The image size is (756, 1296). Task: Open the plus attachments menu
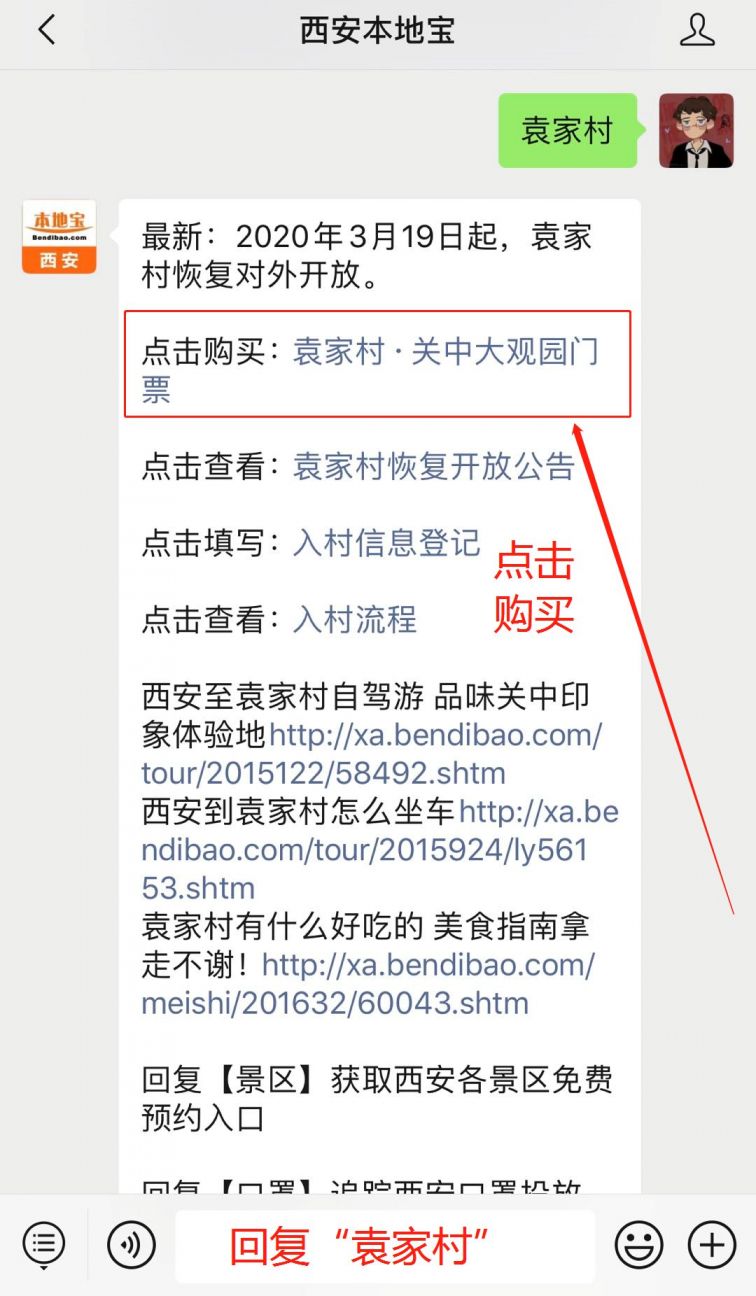(x=712, y=1245)
